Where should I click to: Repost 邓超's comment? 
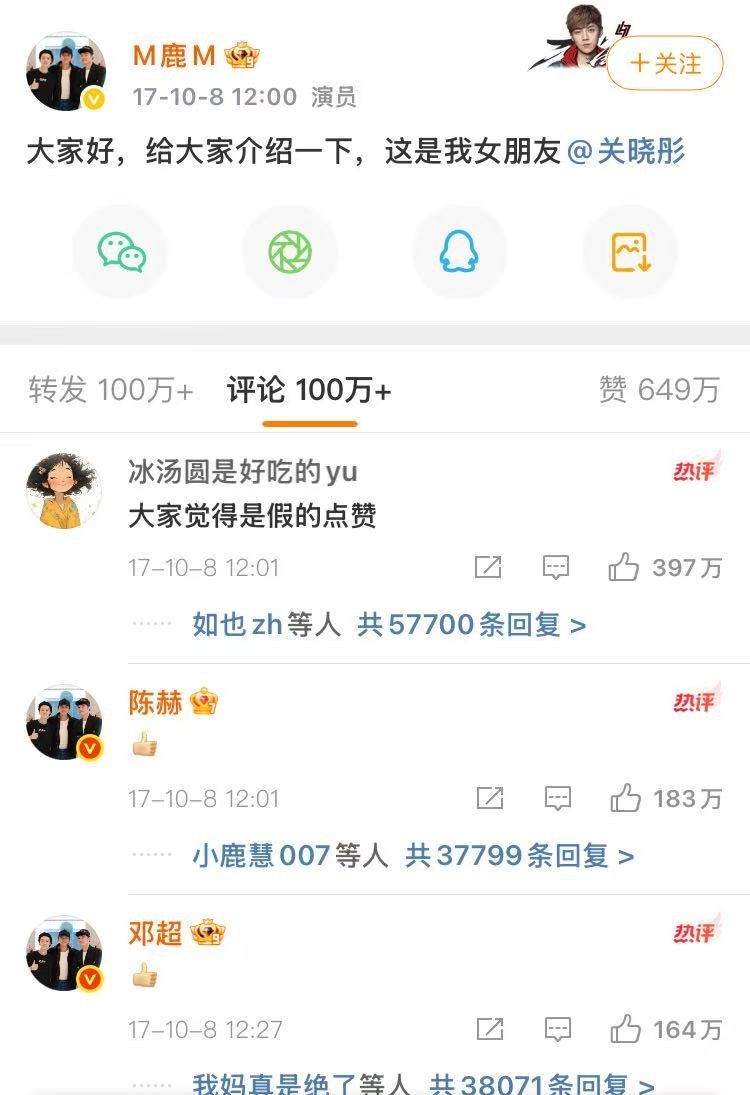(489, 1029)
